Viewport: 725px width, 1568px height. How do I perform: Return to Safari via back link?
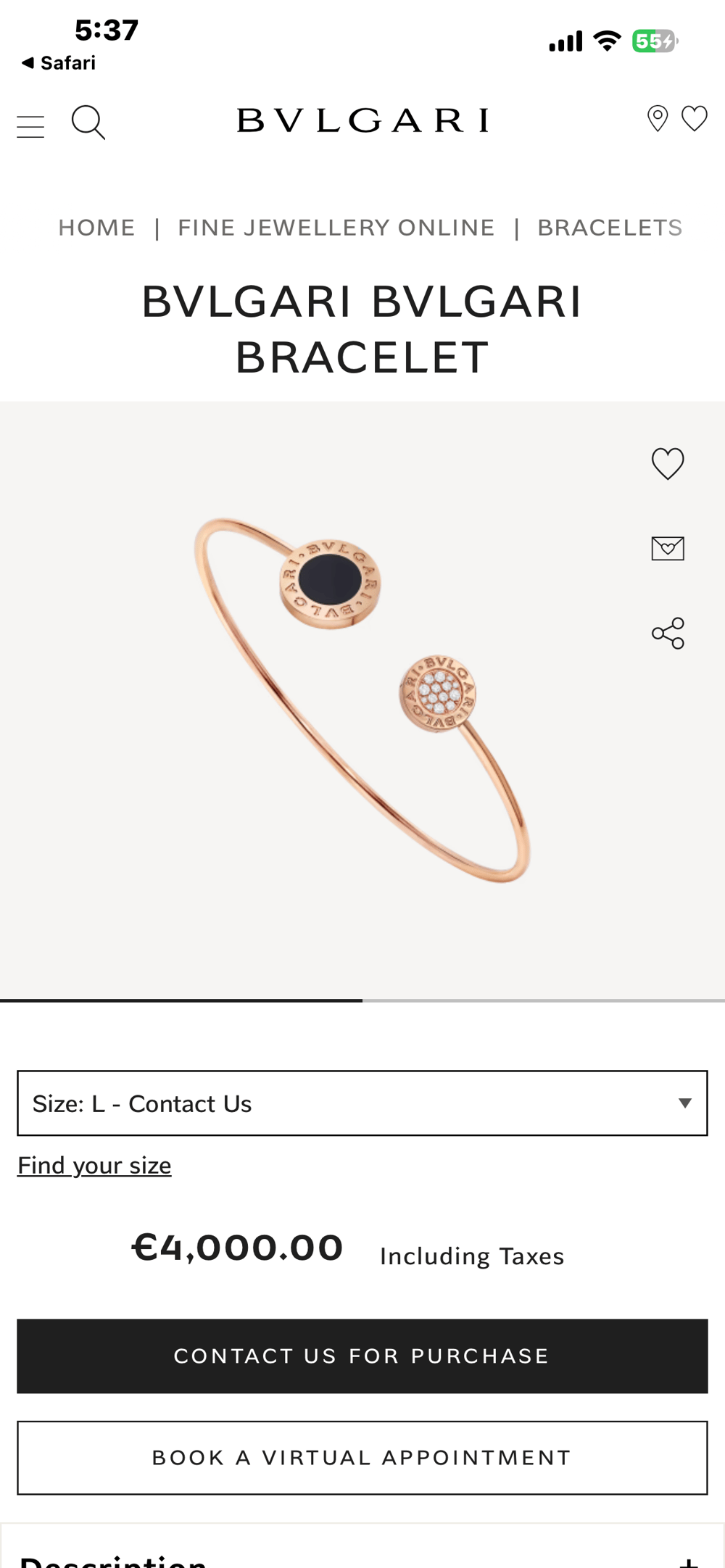[58, 63]
